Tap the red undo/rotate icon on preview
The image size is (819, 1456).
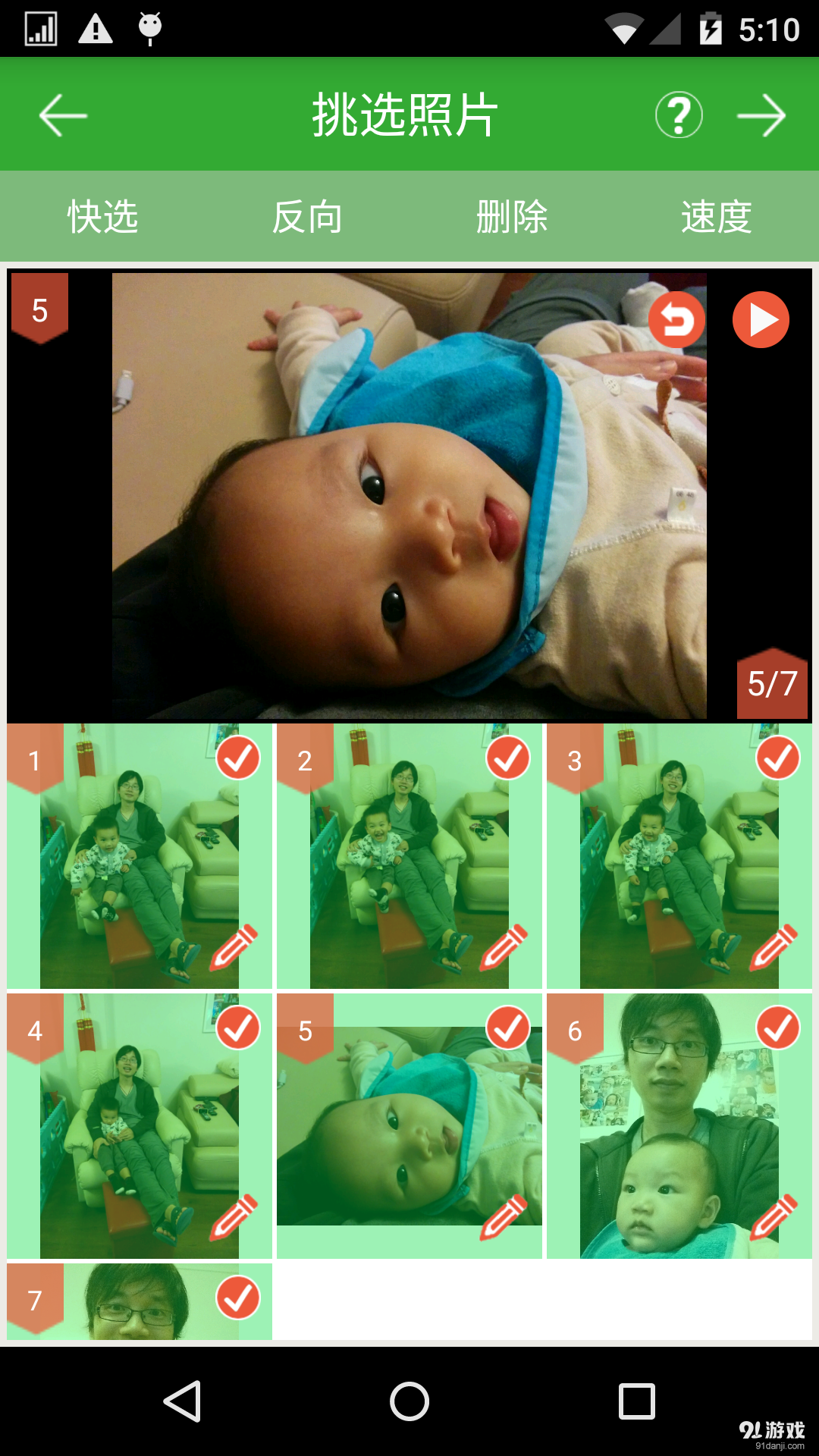coord(676,320)
